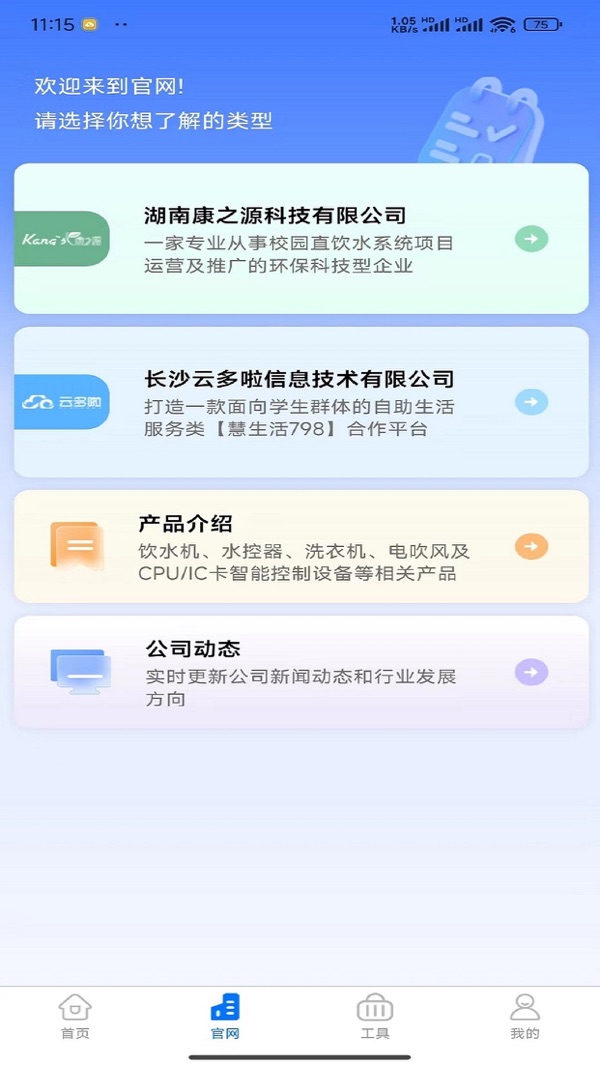Open the 湖南康之源科技有限公司 card
The image size is (600, 1067).
(x=300, y=239)
